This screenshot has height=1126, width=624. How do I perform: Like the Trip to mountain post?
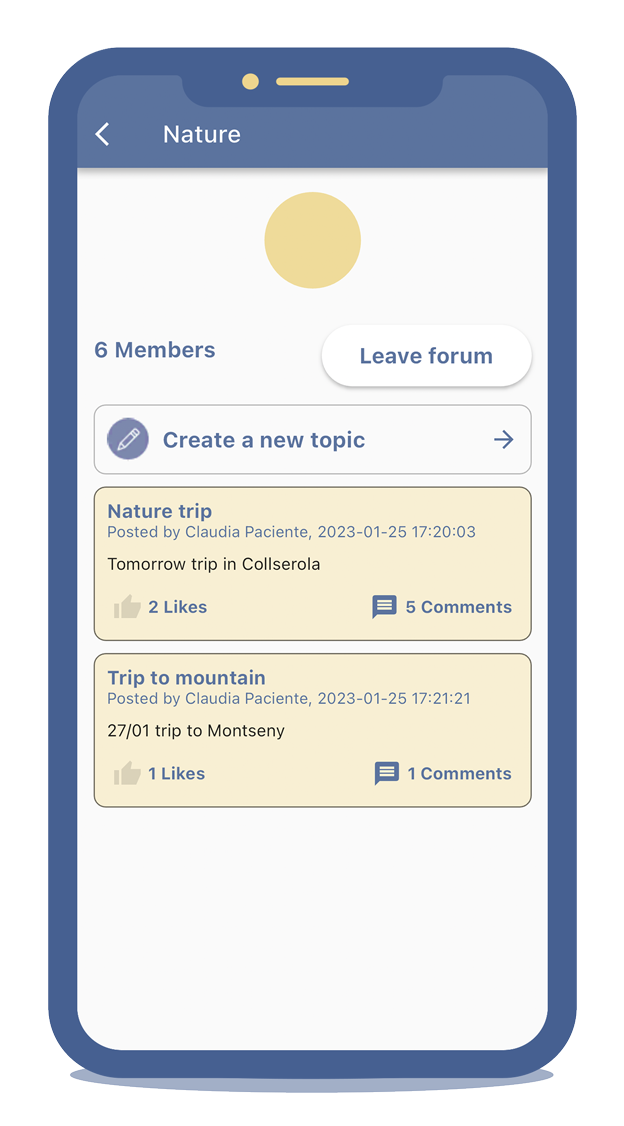point(128,774)
